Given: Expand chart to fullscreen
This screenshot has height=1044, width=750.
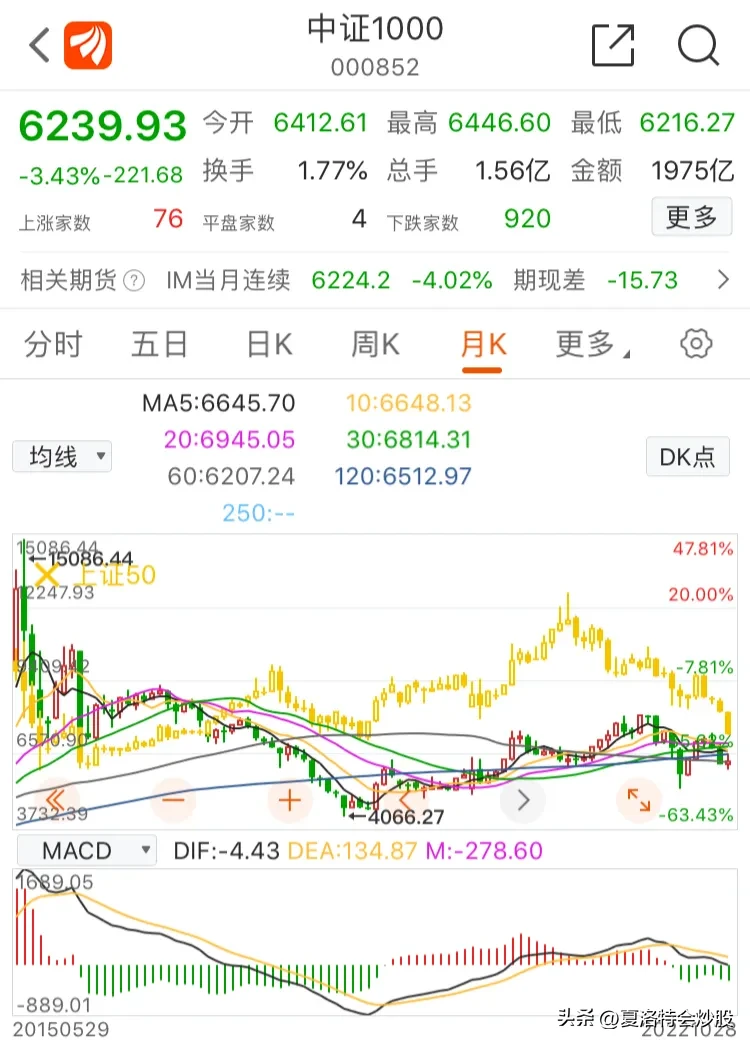Looking at the screenshot, I should (638, 800).
